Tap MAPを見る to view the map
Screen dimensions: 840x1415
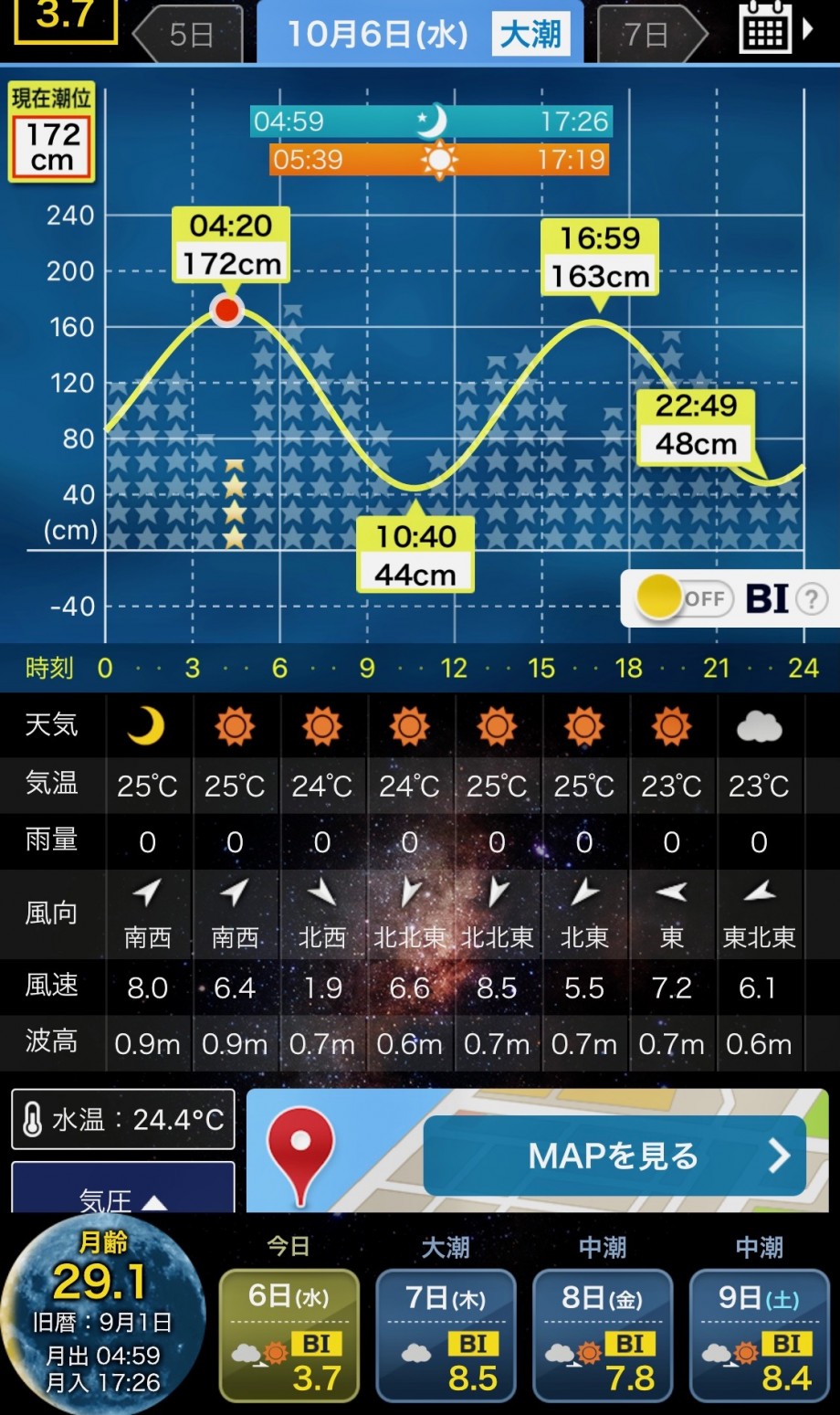(614, 1156)
